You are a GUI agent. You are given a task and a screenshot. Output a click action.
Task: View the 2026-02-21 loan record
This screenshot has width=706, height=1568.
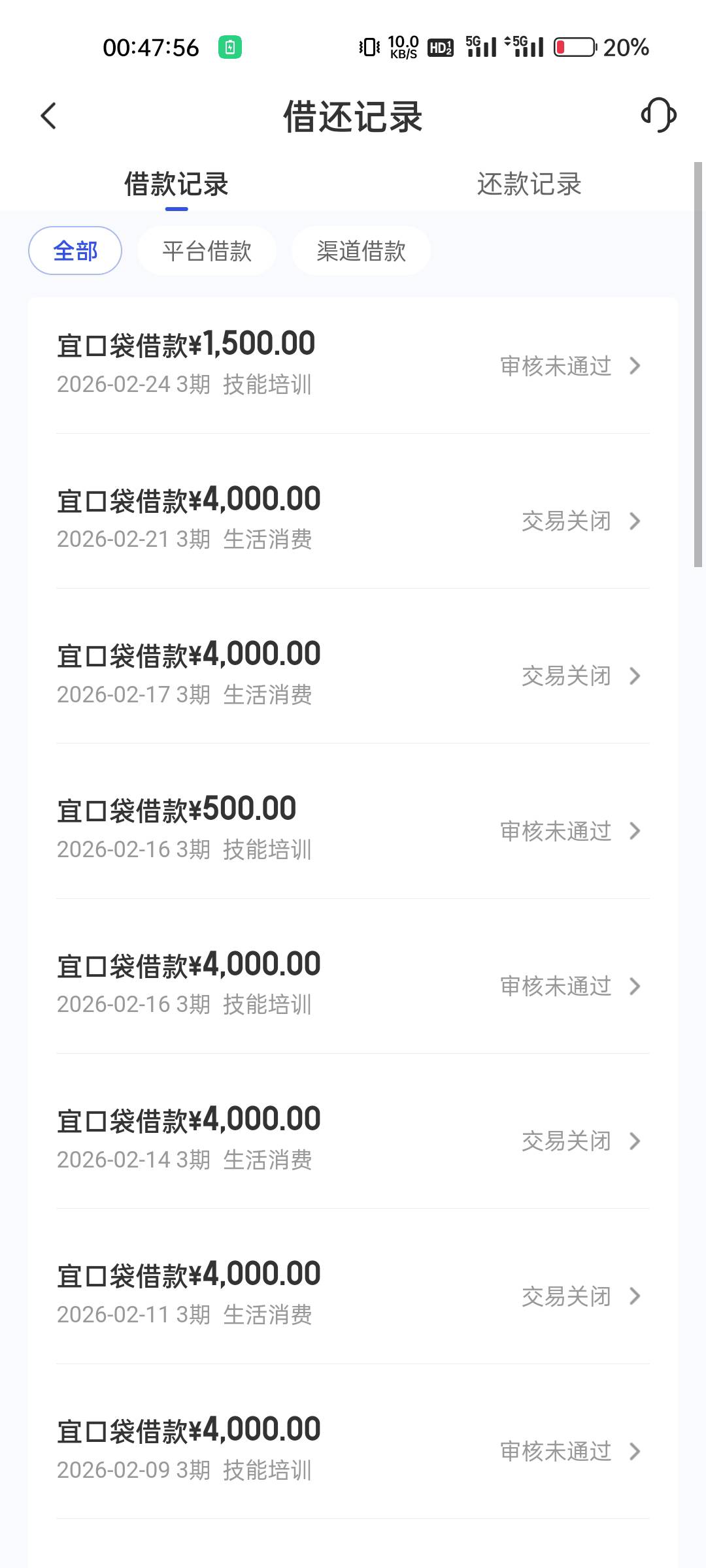tap(353, 520)
